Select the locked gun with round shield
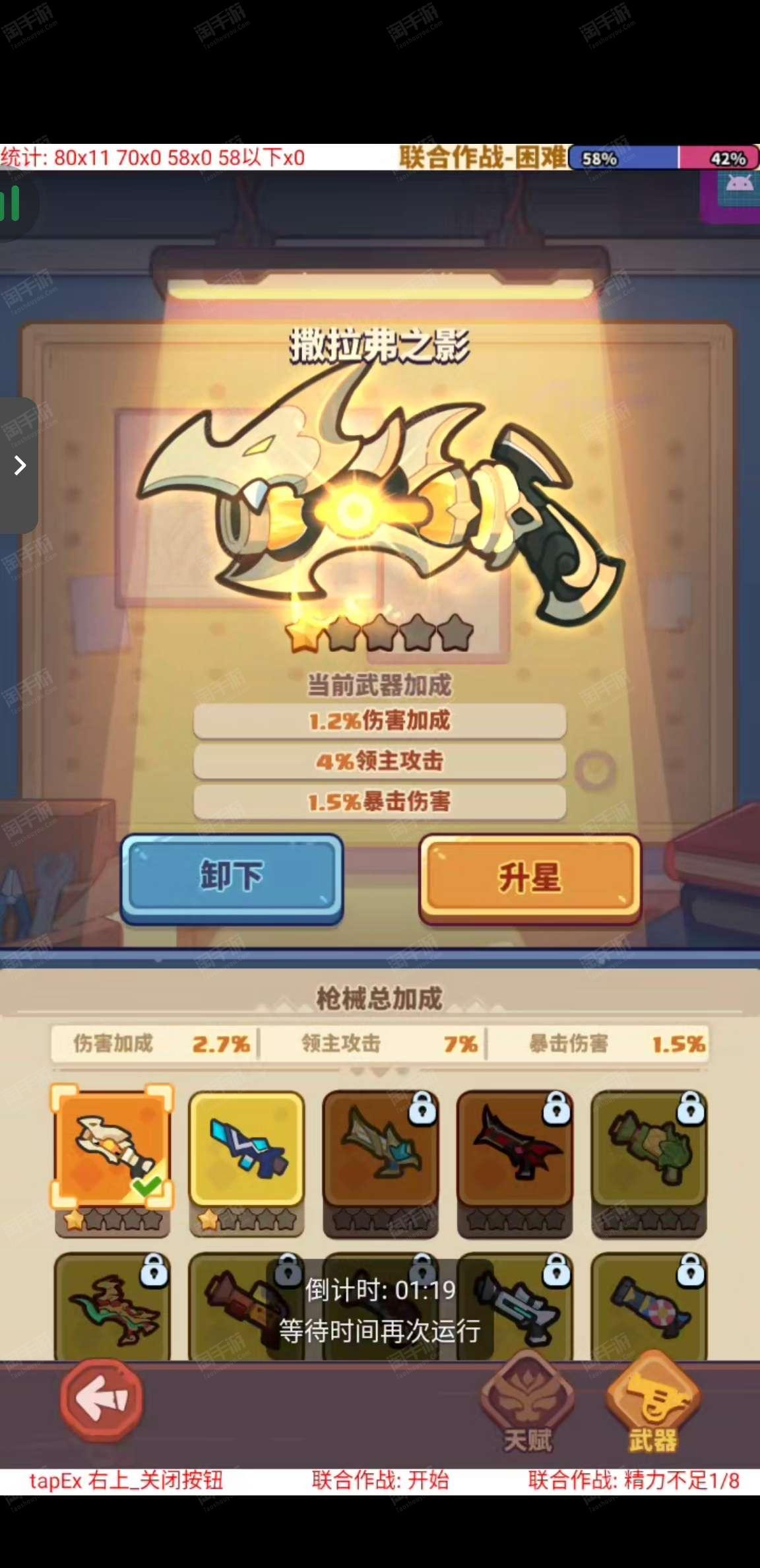Image resolution: width=760 pixels, height=1568 pixels. [649, 1307]
